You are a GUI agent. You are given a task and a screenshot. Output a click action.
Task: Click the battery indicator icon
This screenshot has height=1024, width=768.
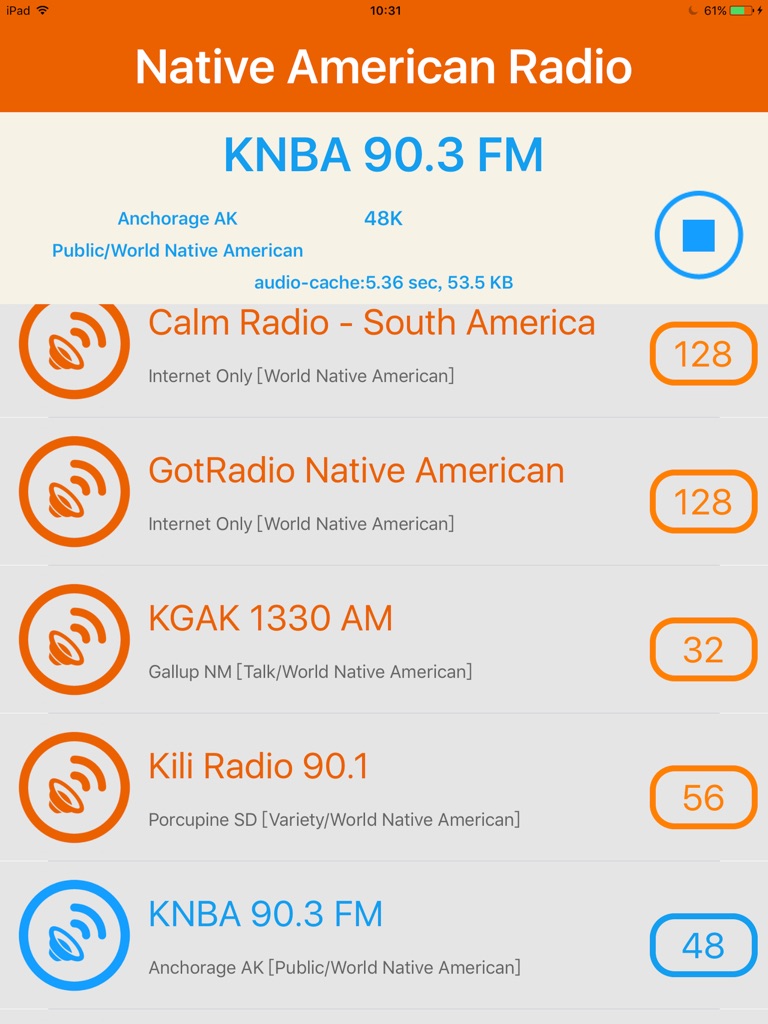coord(742,11)
